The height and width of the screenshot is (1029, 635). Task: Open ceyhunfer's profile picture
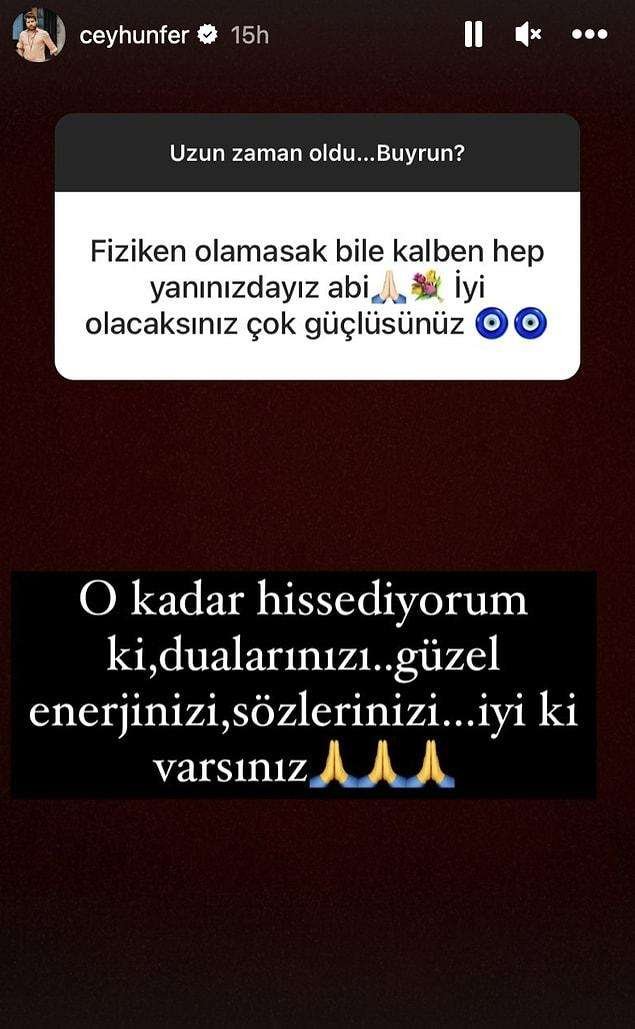click(36, 35)
